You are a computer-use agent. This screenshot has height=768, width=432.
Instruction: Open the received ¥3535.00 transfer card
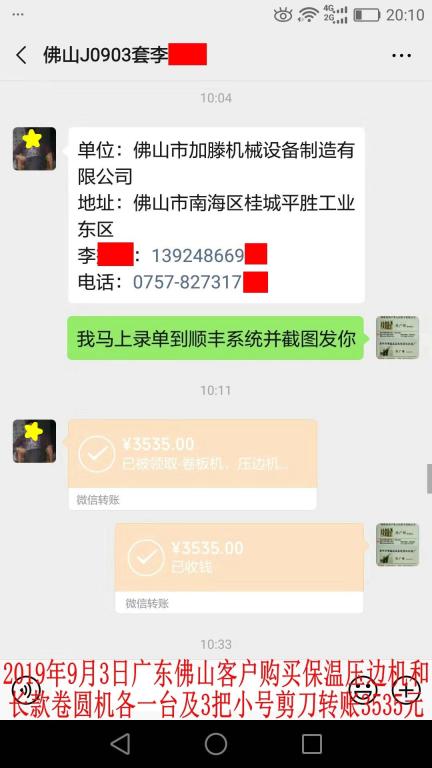(192, 464)
